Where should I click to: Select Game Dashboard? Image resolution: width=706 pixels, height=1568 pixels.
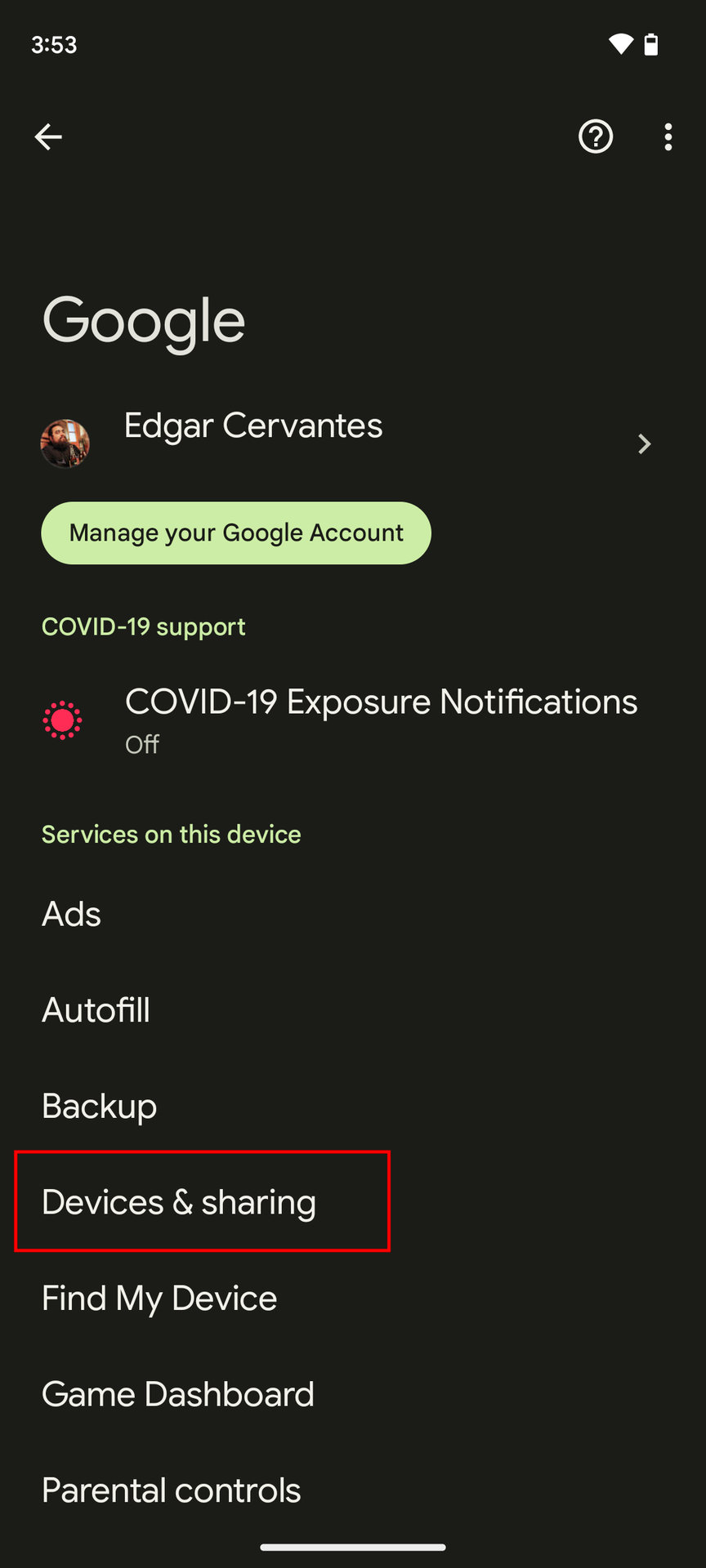point(178,1395)
